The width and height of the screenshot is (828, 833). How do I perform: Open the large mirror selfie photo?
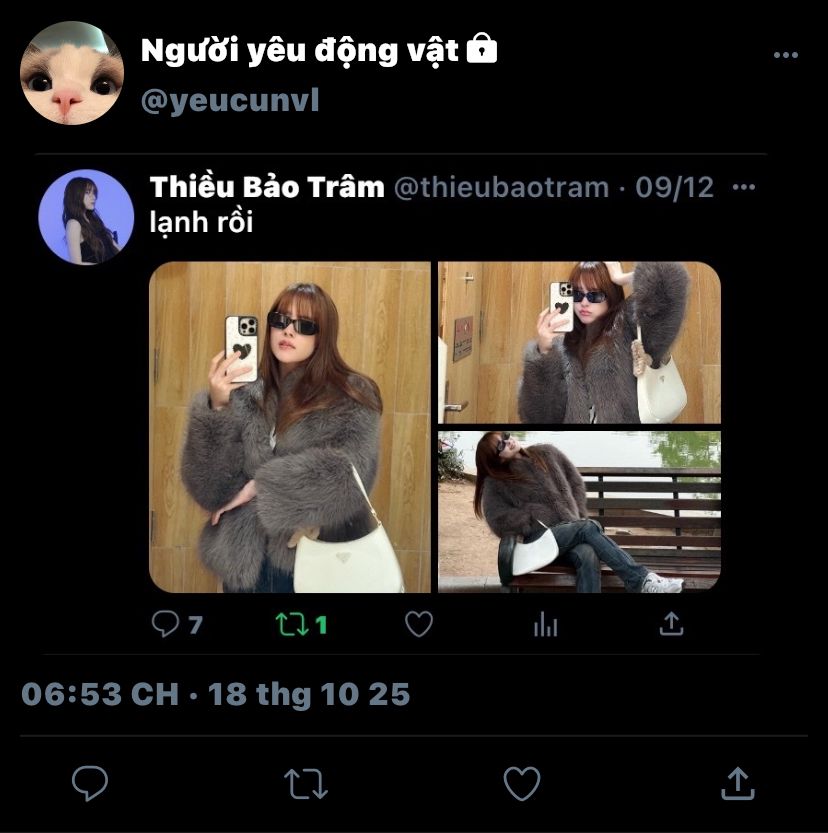290,427
